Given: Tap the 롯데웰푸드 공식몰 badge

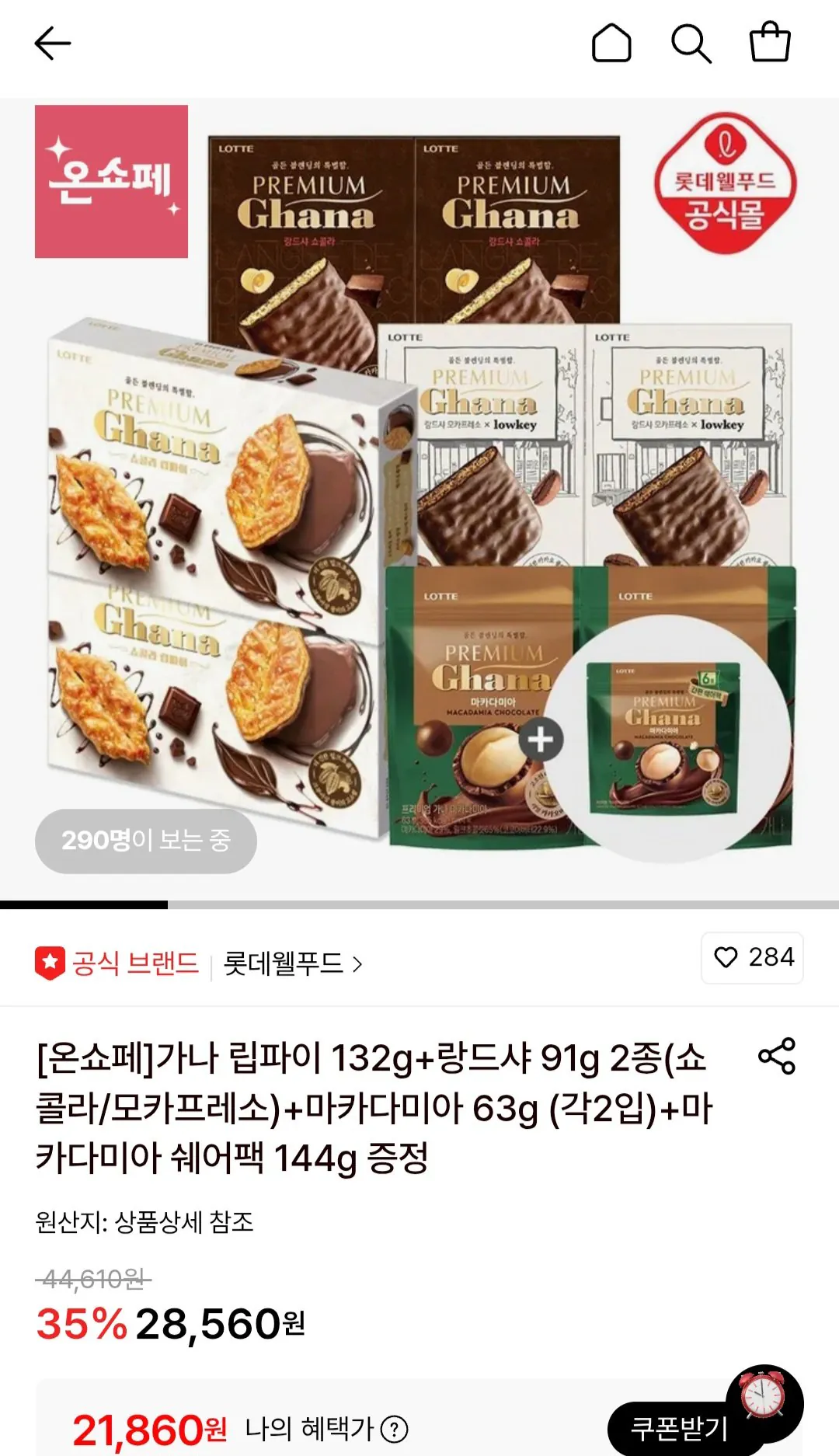Looking at the screenshot, I should (x=726, y=181).
